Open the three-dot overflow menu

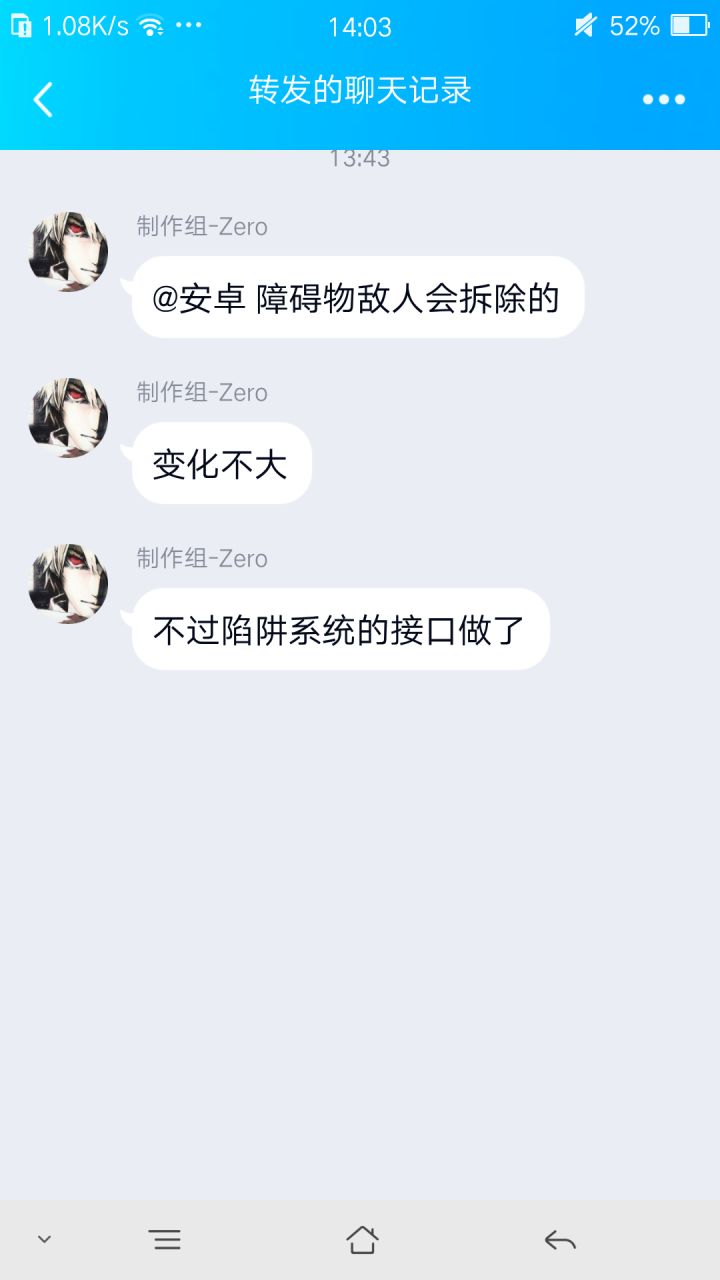tap(664, 99)
